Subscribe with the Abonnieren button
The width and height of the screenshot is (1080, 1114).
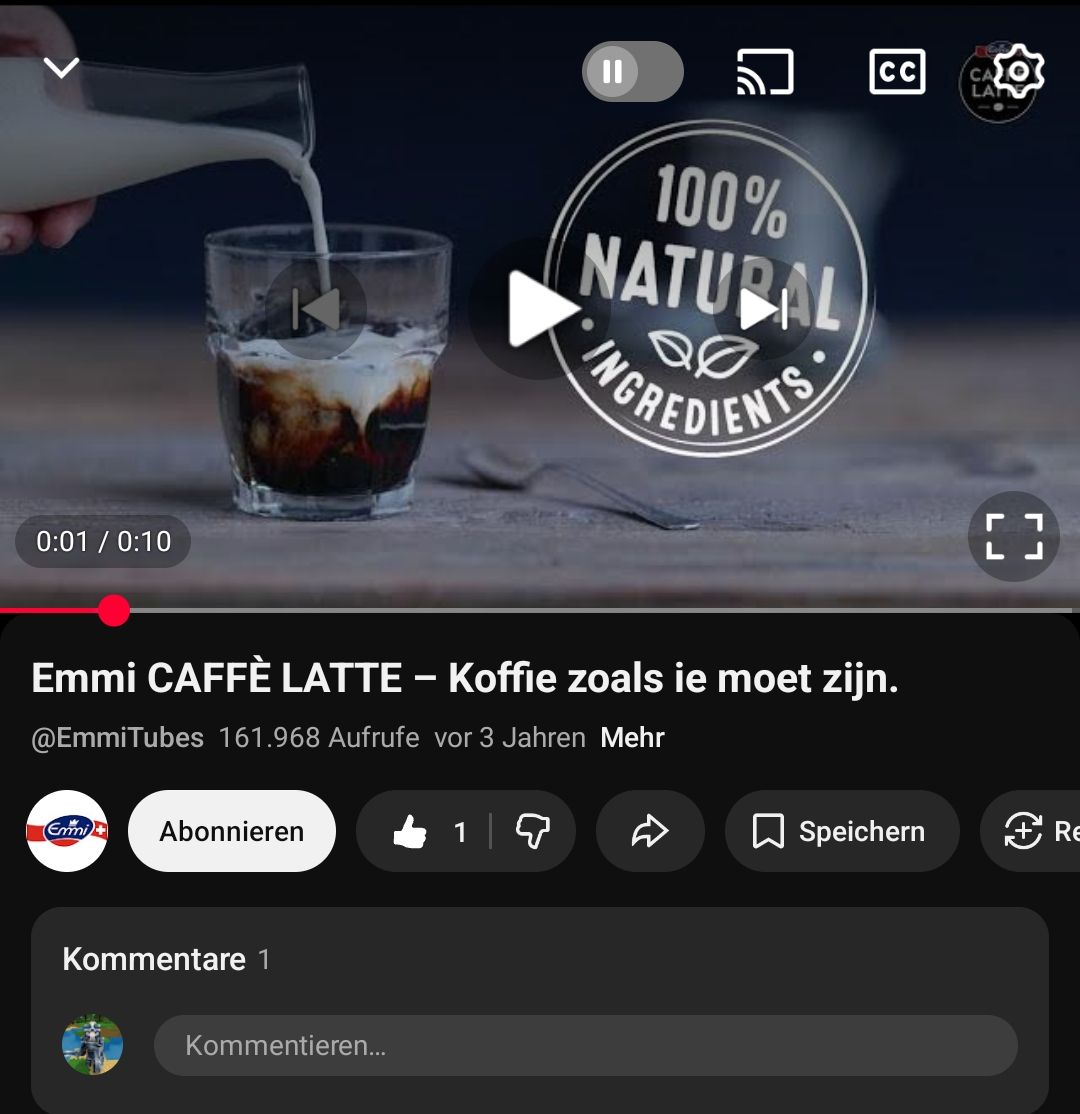click(x=232, y=831)
